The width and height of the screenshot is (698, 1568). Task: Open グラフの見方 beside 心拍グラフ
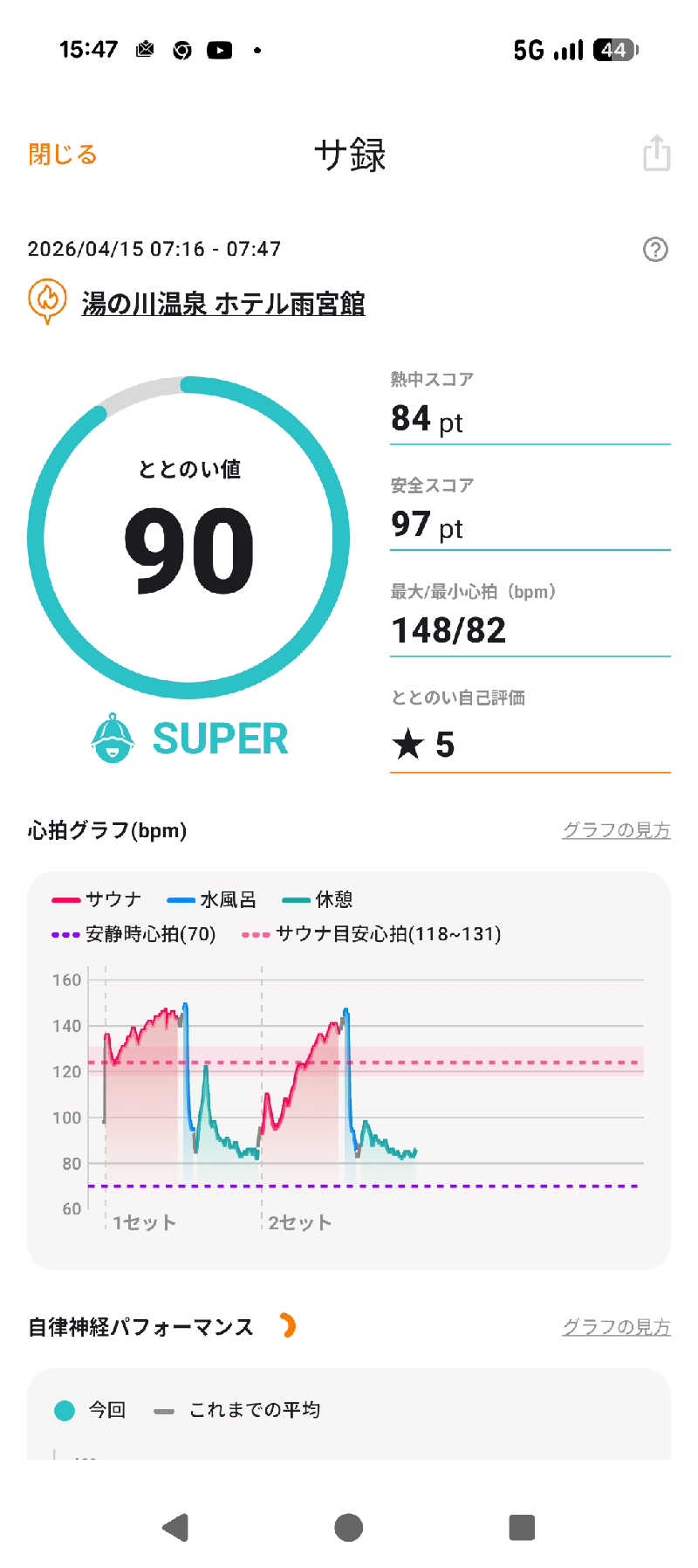click(x=616, y=830)
